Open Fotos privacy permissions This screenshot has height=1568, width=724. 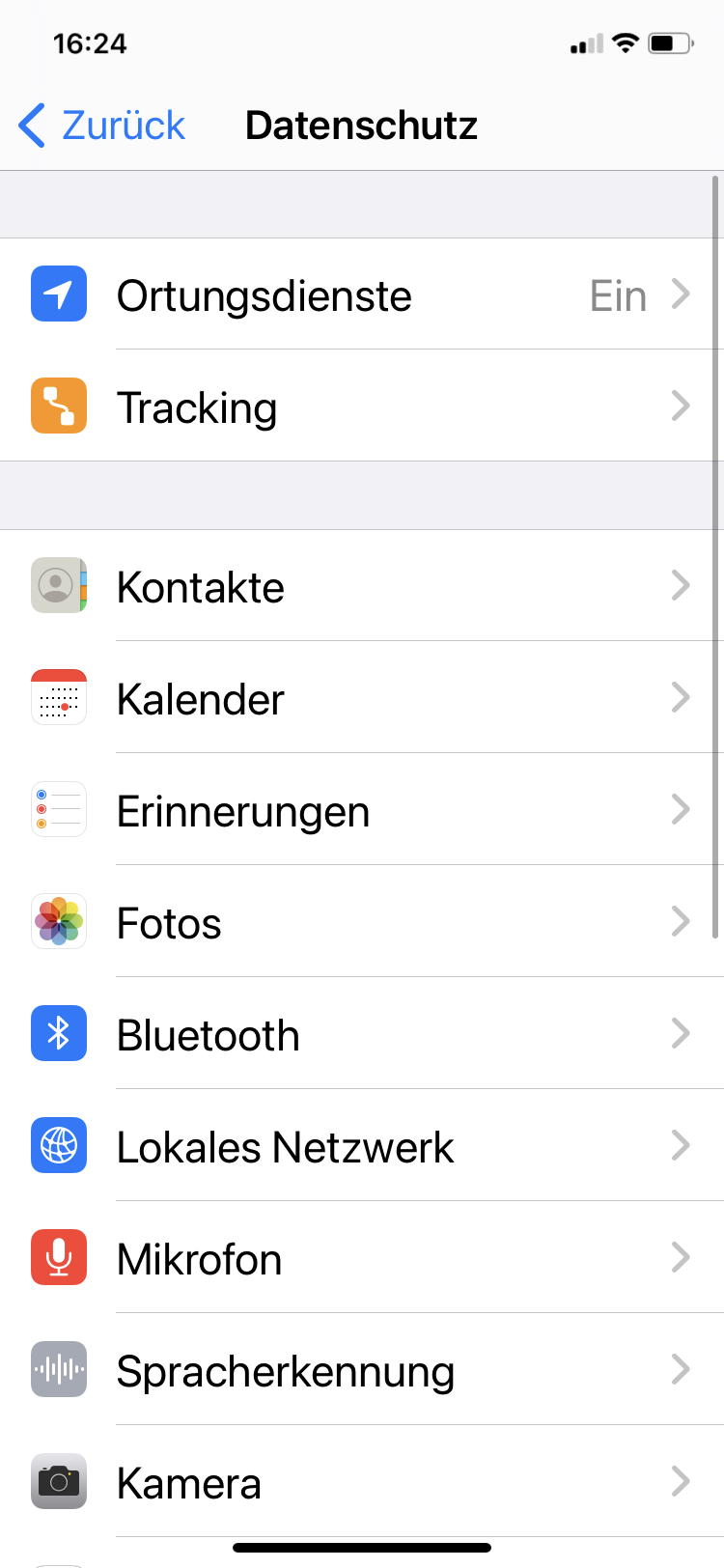362,923
